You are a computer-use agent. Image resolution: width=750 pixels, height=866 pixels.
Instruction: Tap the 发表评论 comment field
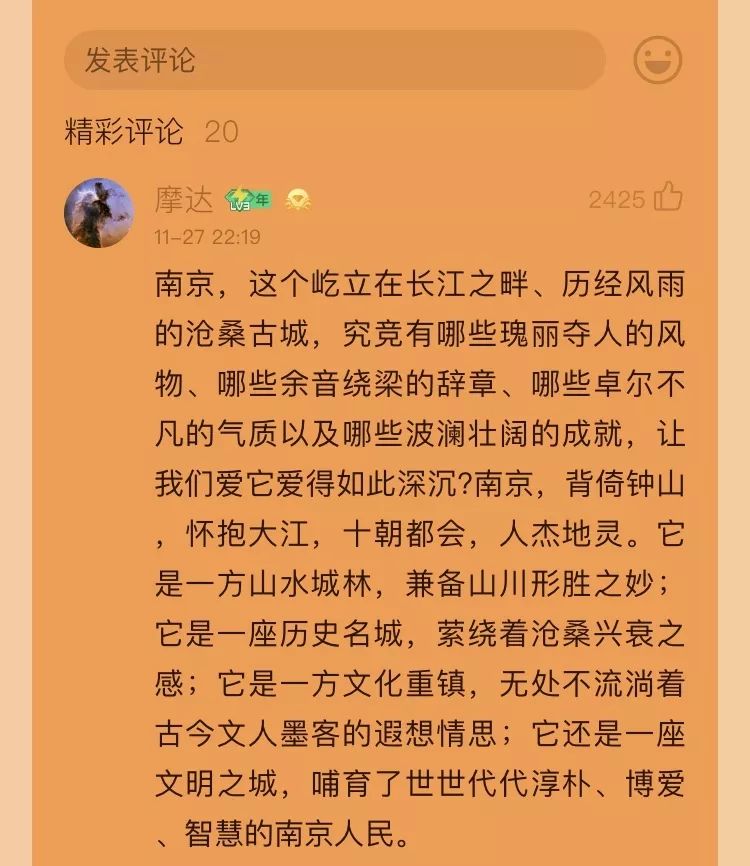(334, 60)
